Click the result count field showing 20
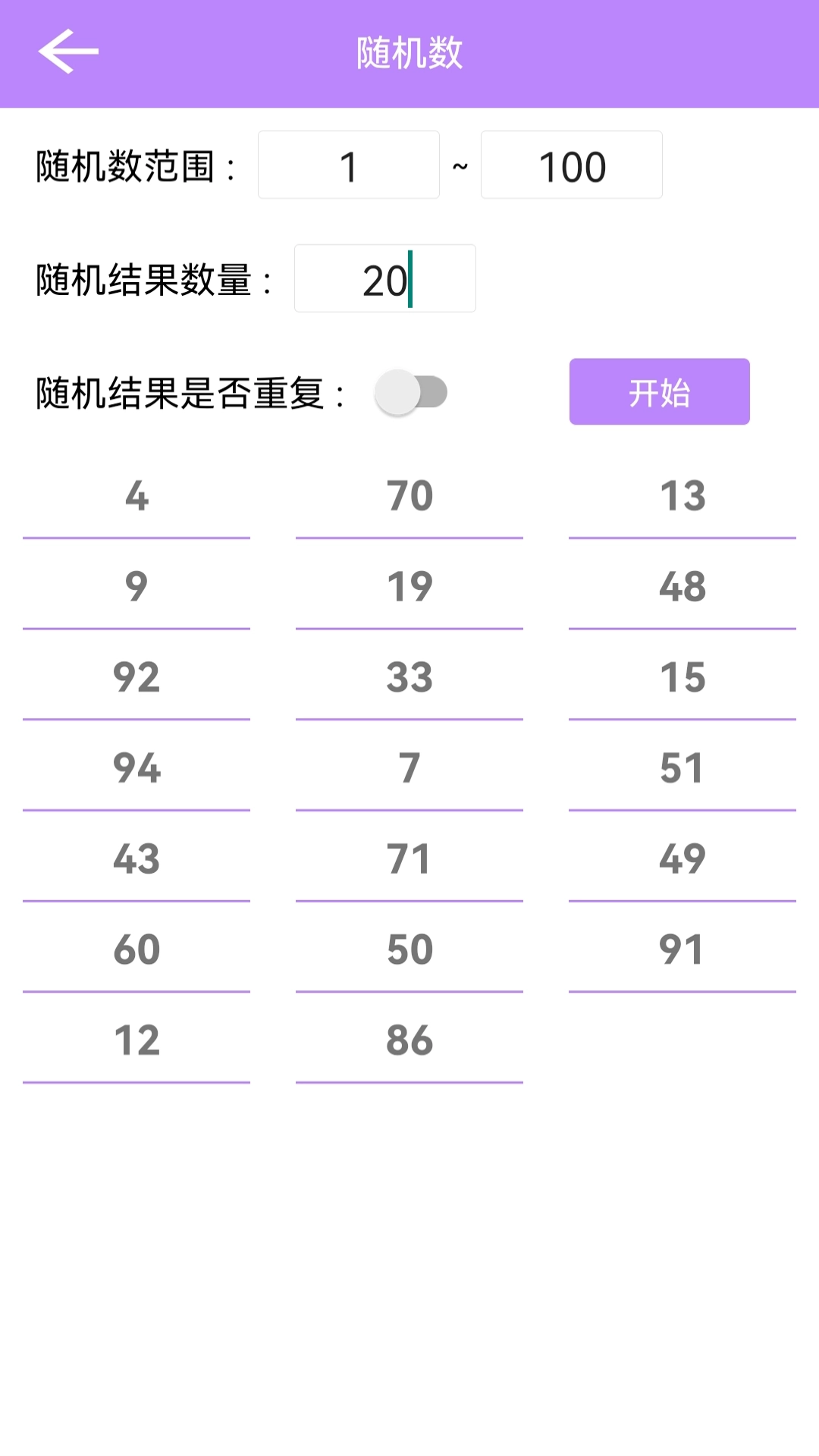 tap(384, 278)
